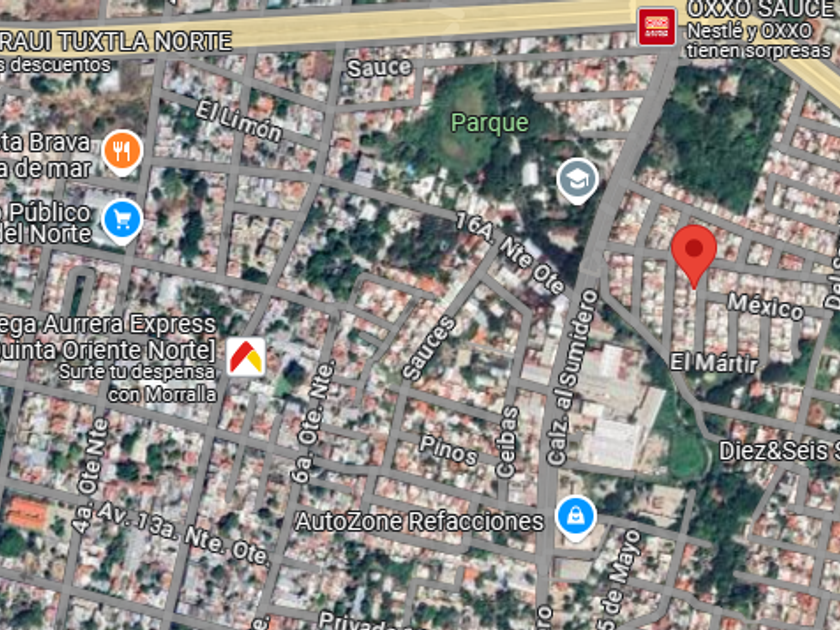Open the blue shopping cart market marker
Viewport: 840px width, 630px height.
122,221
